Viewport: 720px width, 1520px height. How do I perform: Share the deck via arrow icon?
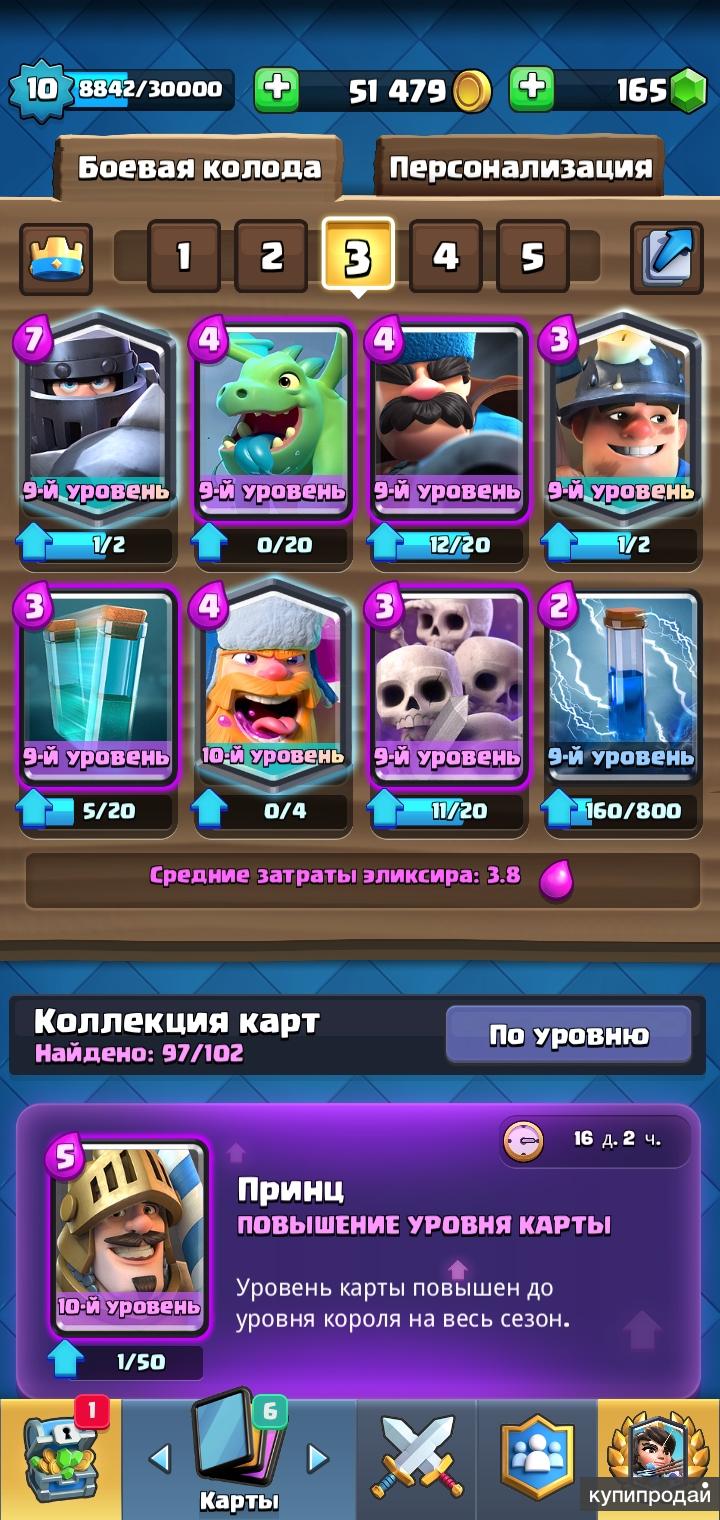pyautogui.click(x=666, y=257)
